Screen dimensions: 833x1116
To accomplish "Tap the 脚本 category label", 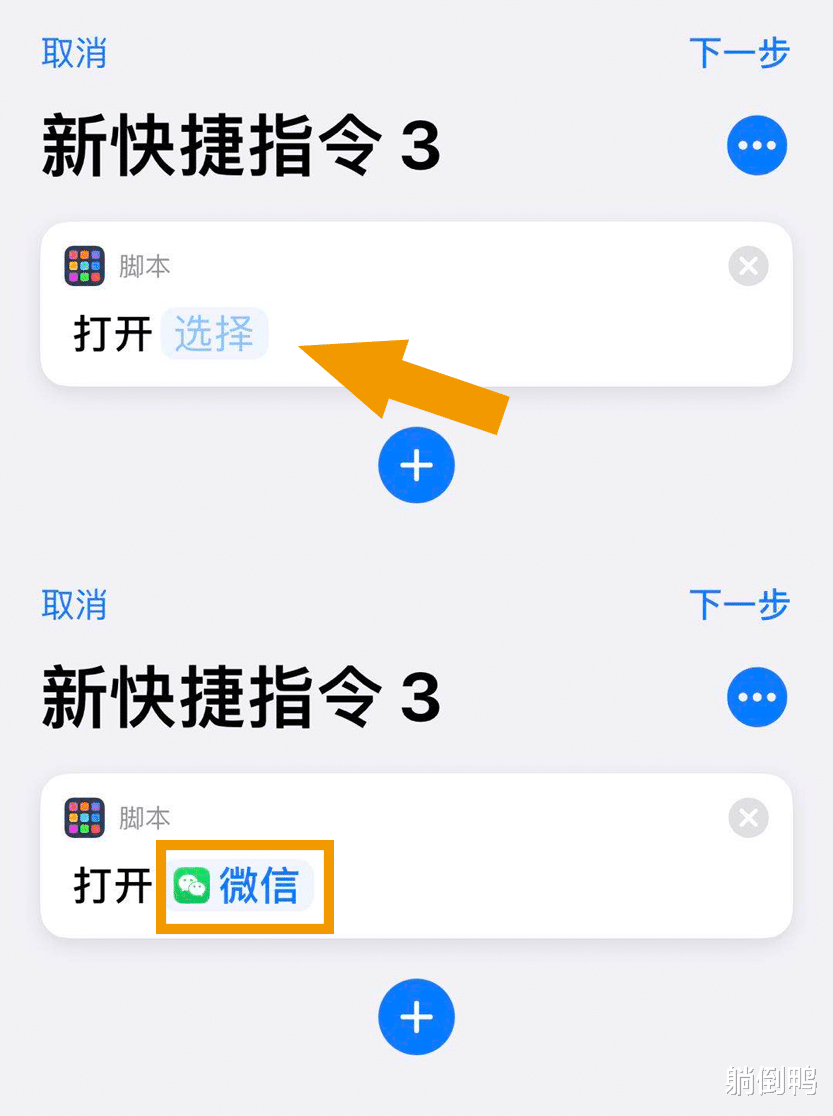I will (x=145, y=266).
